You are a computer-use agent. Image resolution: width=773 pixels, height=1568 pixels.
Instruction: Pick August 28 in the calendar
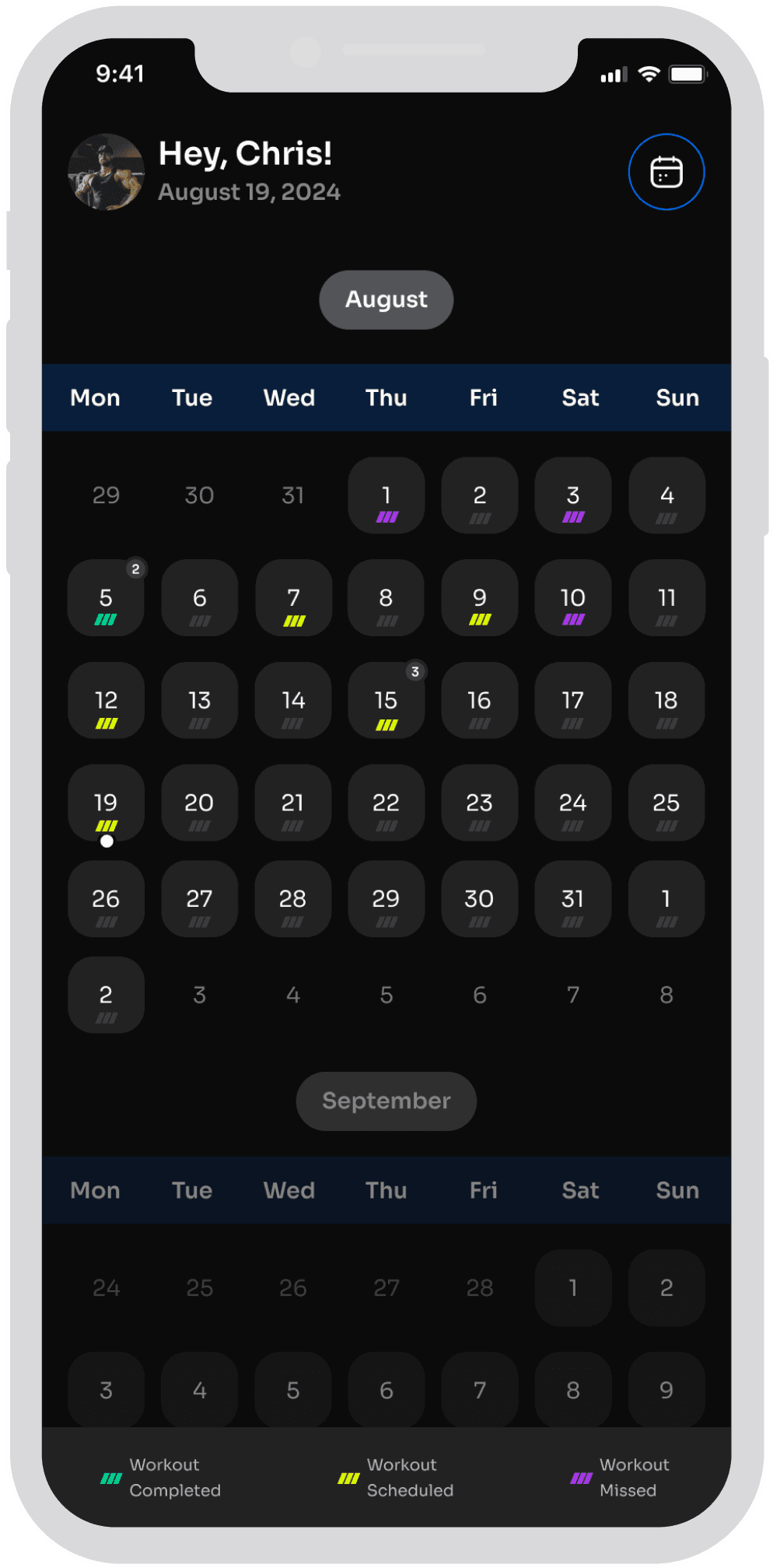(x=293, y=899)
